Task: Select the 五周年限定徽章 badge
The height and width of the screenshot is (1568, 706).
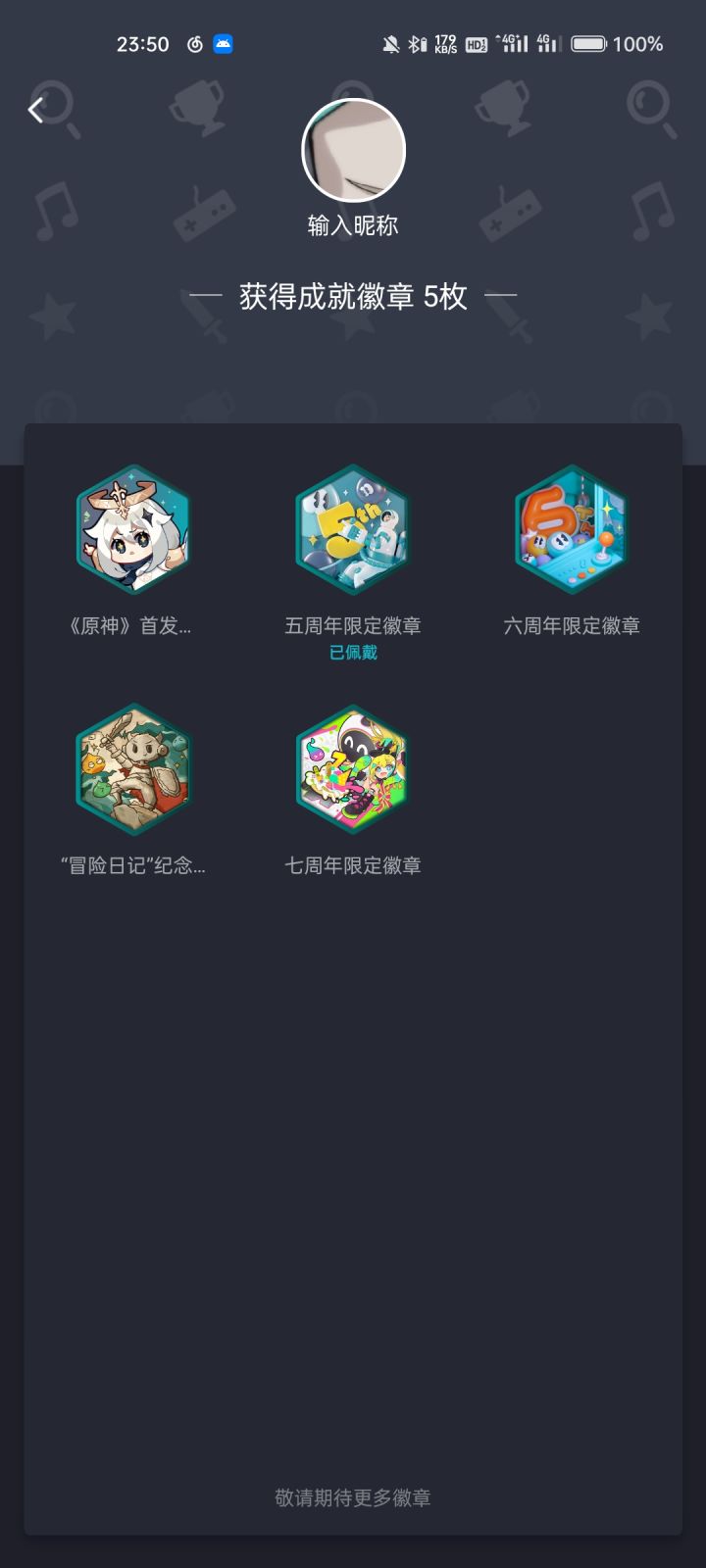Action: [353, 532]
